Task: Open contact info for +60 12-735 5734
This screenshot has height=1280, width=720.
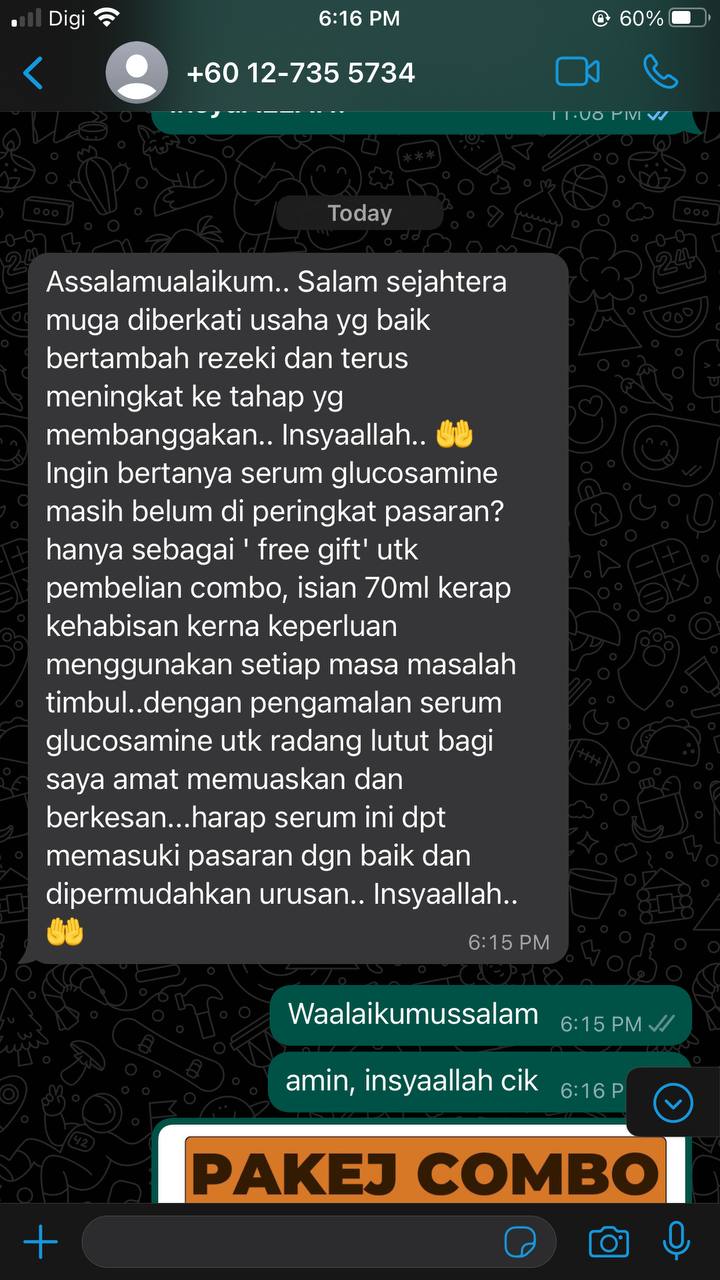Action: [x=300, y=73]
